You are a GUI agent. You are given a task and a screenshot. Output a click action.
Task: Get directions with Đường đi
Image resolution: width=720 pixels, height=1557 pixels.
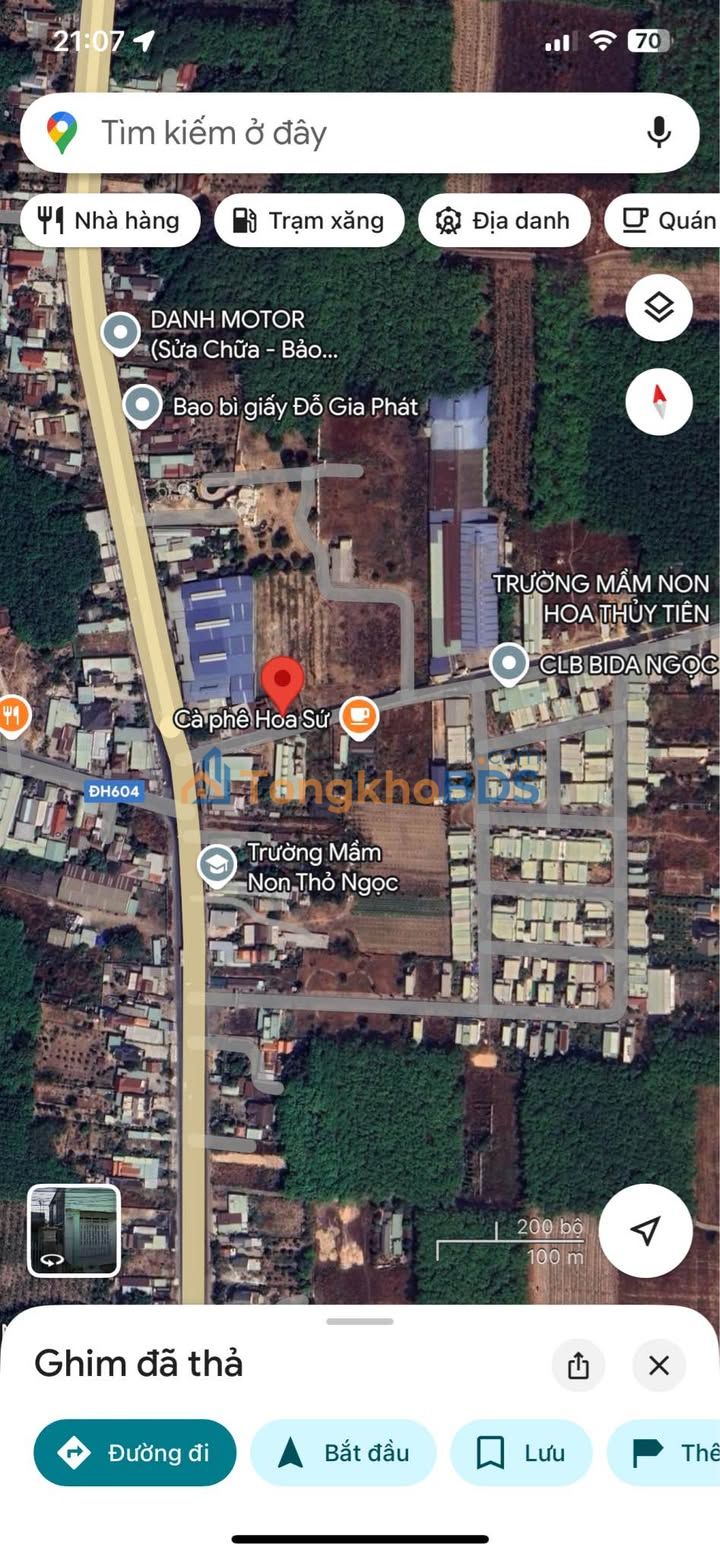pos(135,1452)
